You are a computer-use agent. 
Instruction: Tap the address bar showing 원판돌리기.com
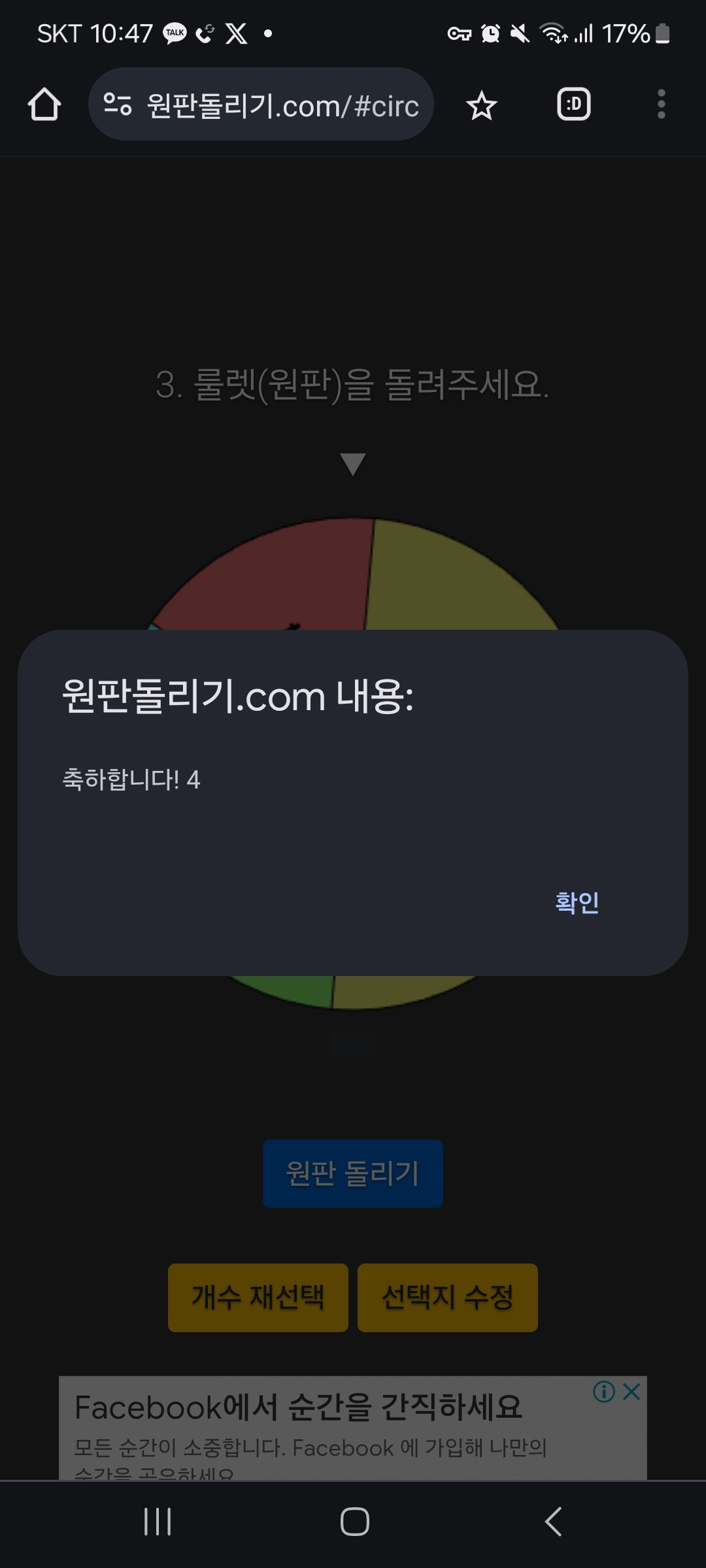point(282,105)
